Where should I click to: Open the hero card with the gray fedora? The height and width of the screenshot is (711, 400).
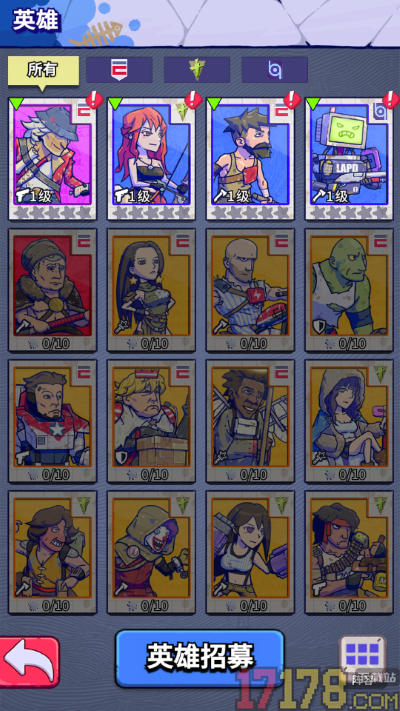click(x=52, y=159)
